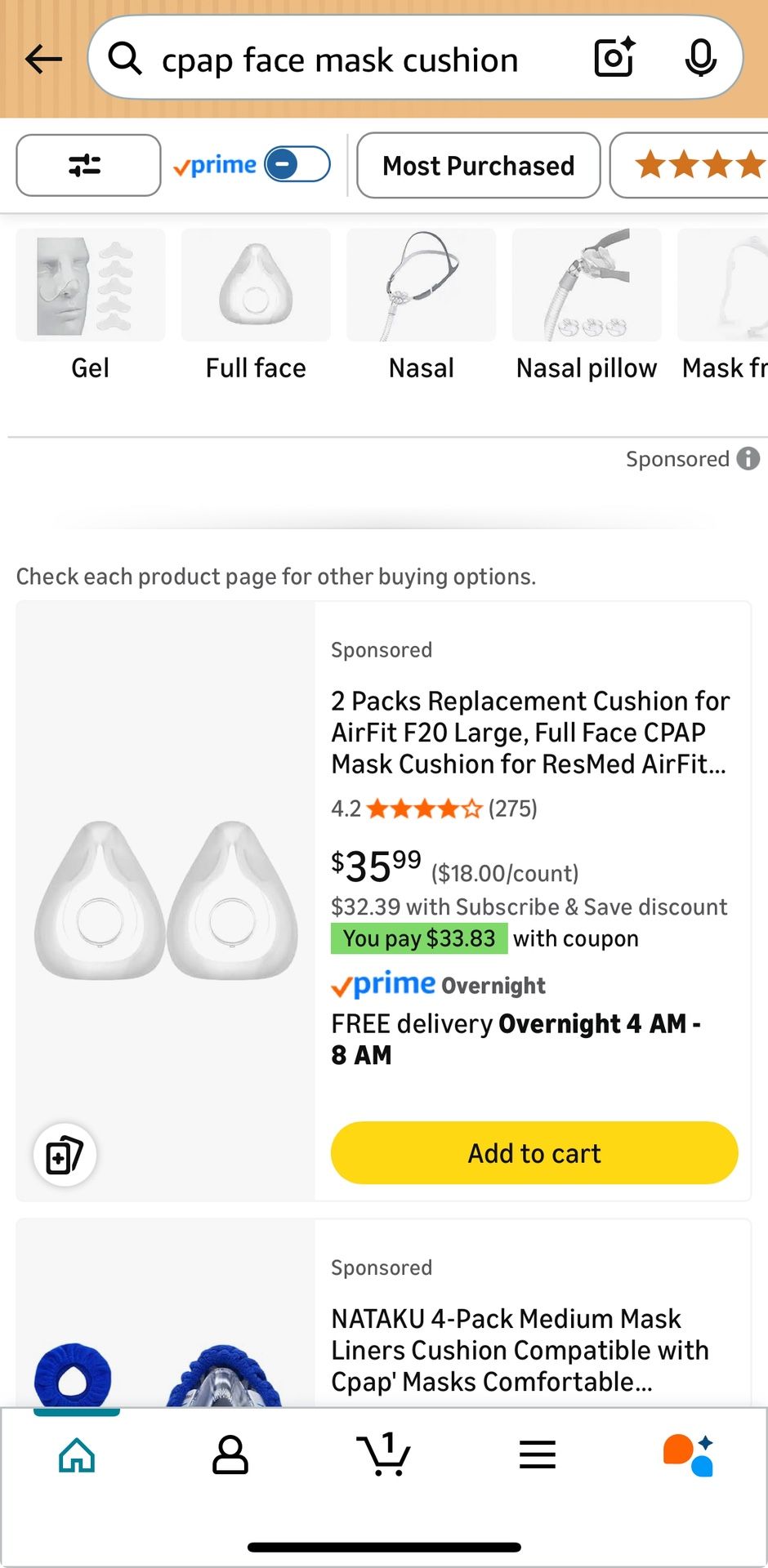The image size is (768, 1568).
Task: Add the AirFit F20 cushion to cart
Action: [x=533, y=1152]
